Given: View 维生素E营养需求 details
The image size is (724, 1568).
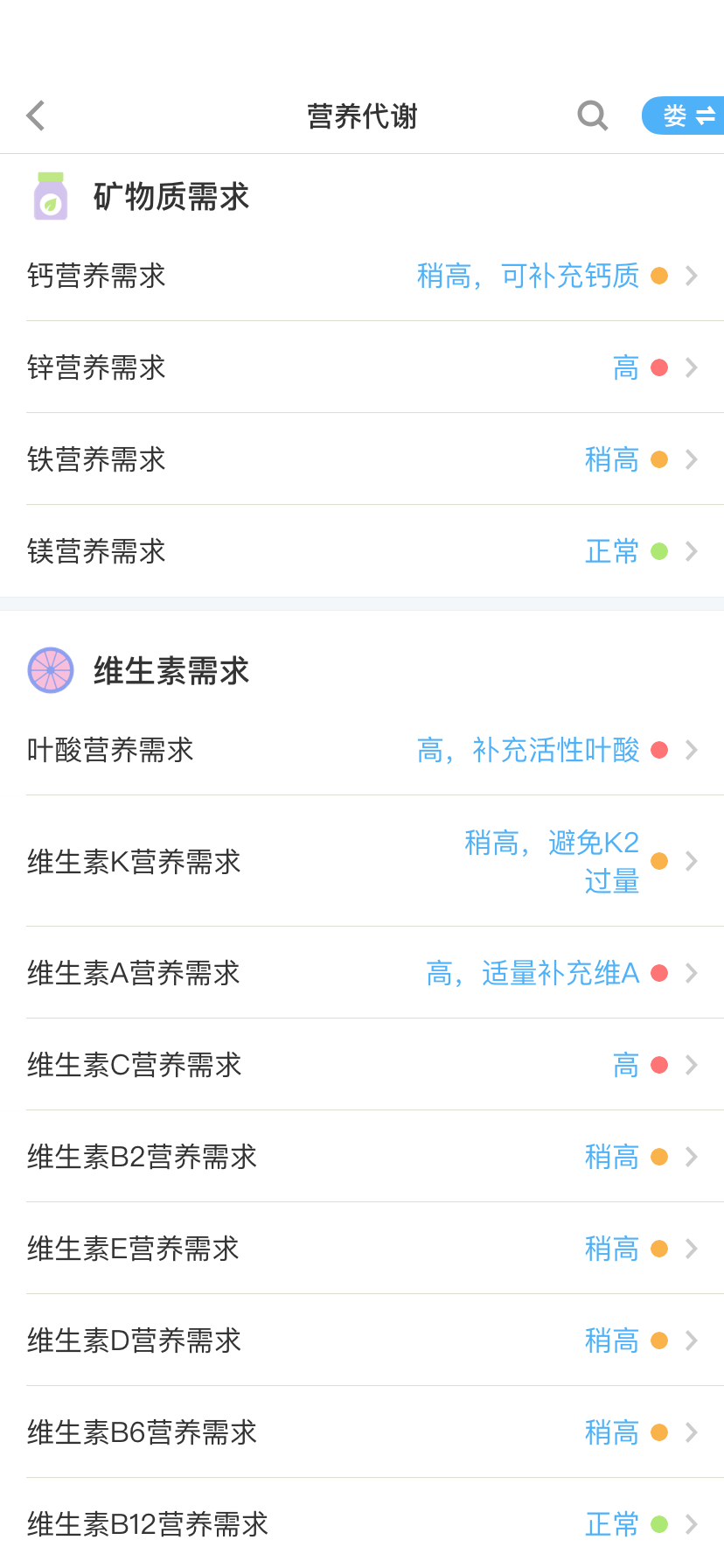Looking at the screenshot, I should pyautogui.click(x=362, y=1249).
